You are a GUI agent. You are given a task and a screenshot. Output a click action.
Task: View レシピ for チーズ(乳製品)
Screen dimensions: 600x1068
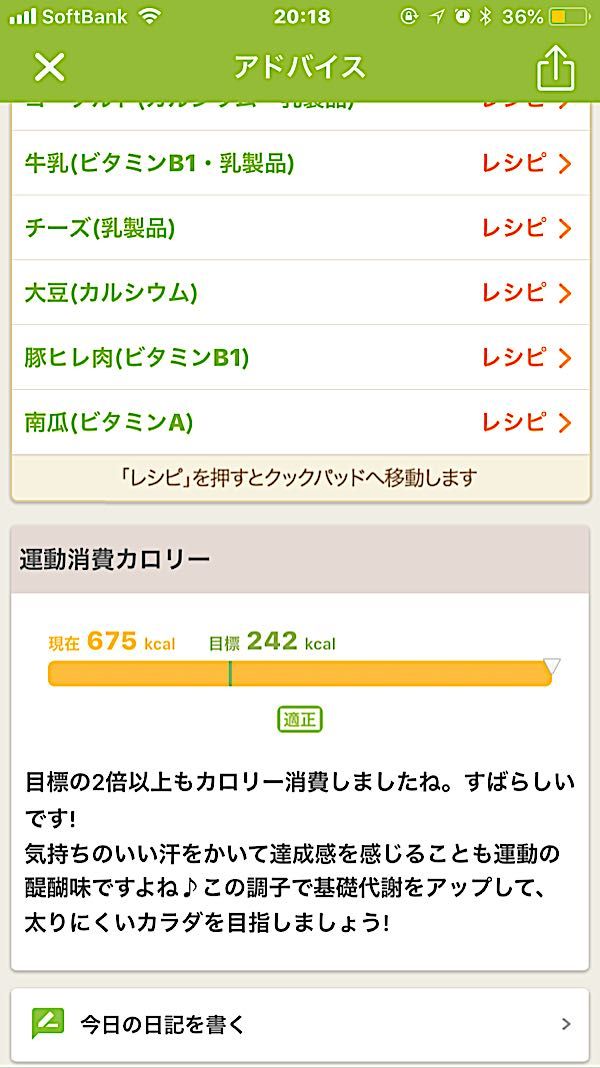click(x=526, y=228)
